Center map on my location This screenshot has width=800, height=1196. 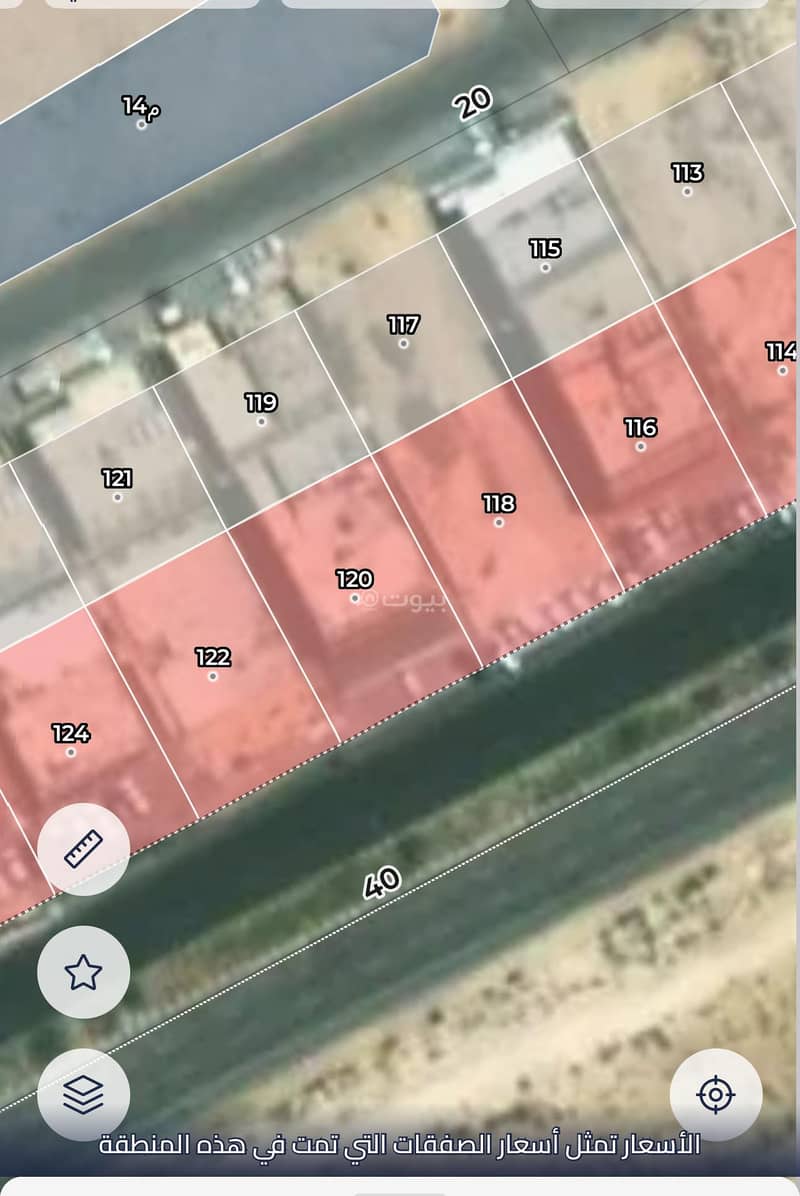[x=716, y=1095]
